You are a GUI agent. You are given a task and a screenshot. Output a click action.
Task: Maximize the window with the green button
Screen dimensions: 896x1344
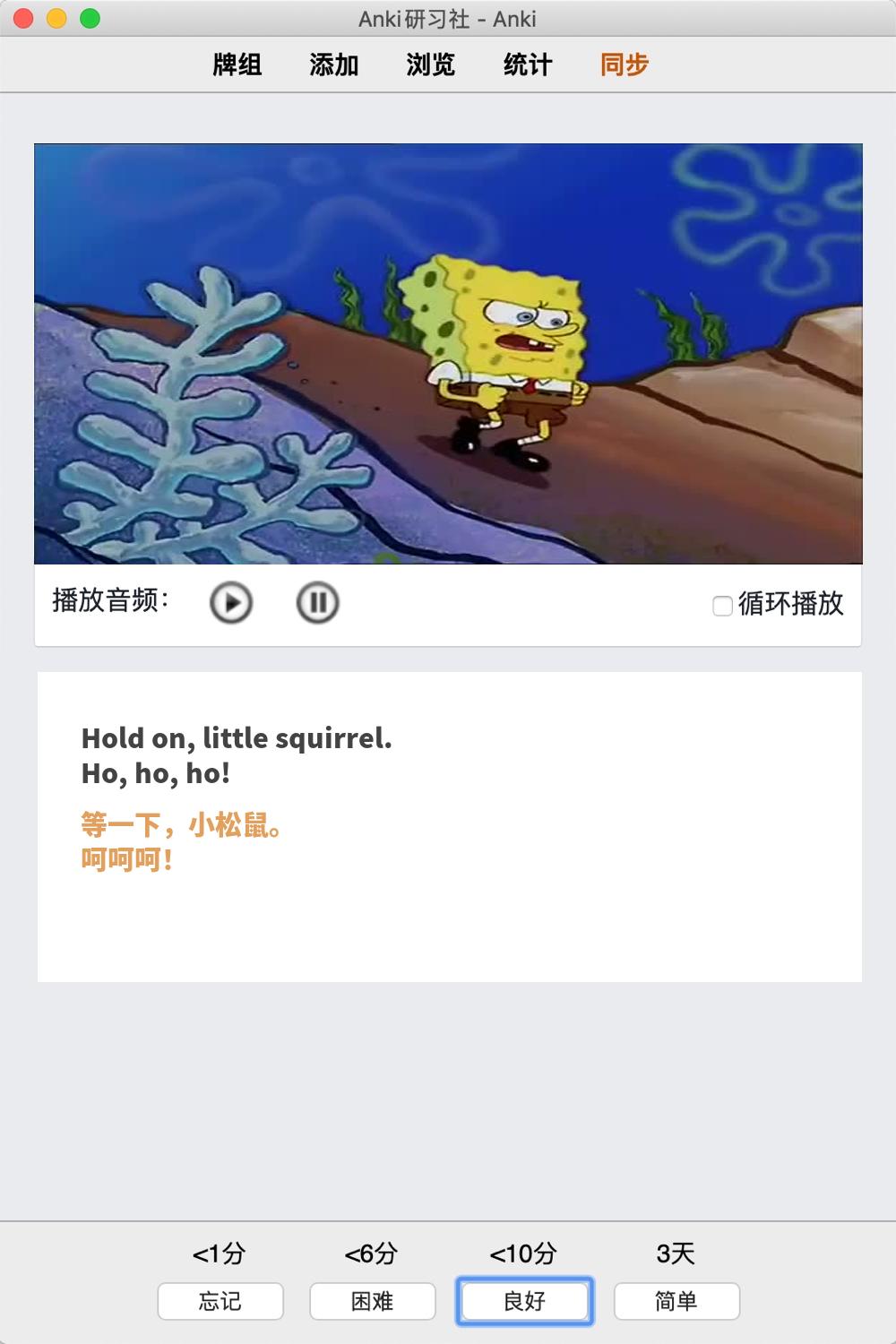point(90,18)
